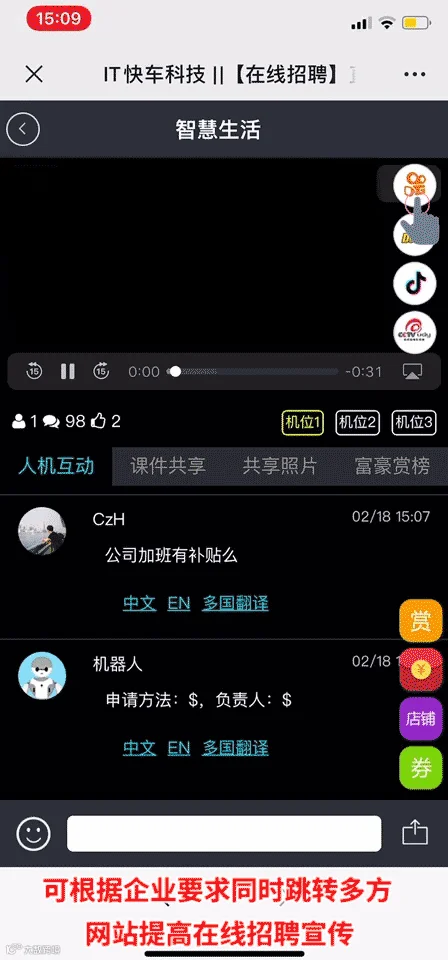Open the TikTok round icon
This screenshot has width=448, height=960.
[x=414, y=285]
